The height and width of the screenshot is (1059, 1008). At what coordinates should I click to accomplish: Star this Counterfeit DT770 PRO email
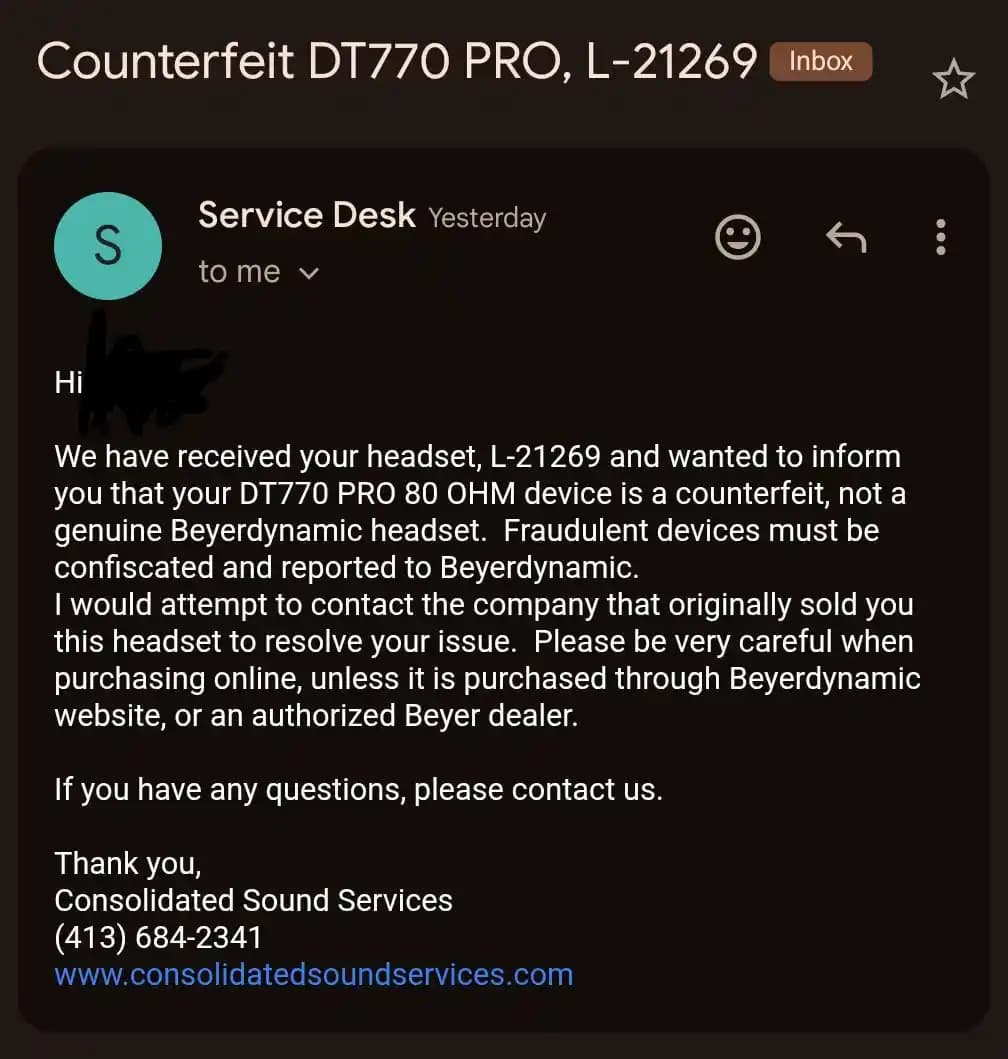(x=953, y=80)
